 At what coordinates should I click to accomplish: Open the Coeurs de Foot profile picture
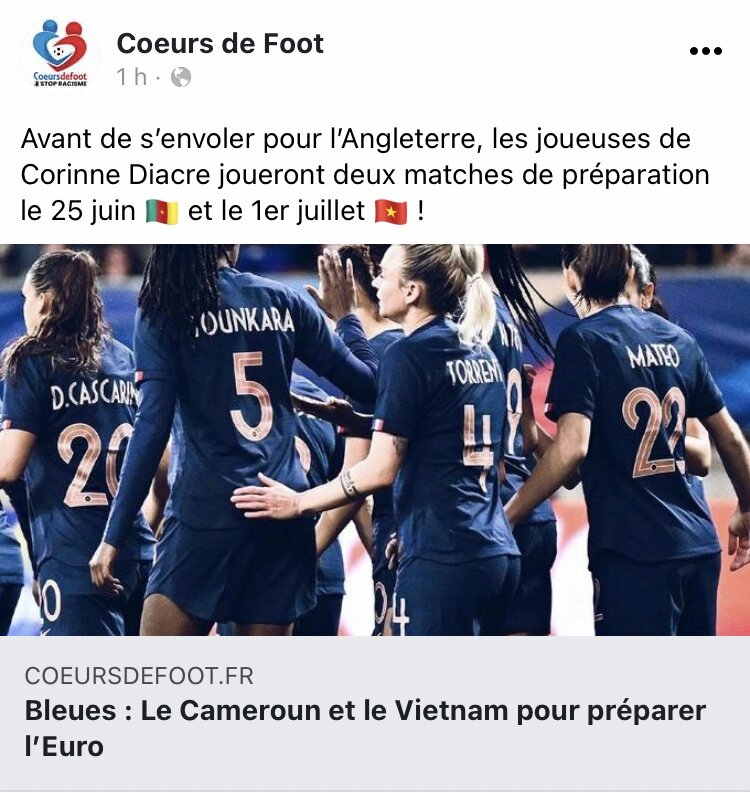(x=60, y=54)
